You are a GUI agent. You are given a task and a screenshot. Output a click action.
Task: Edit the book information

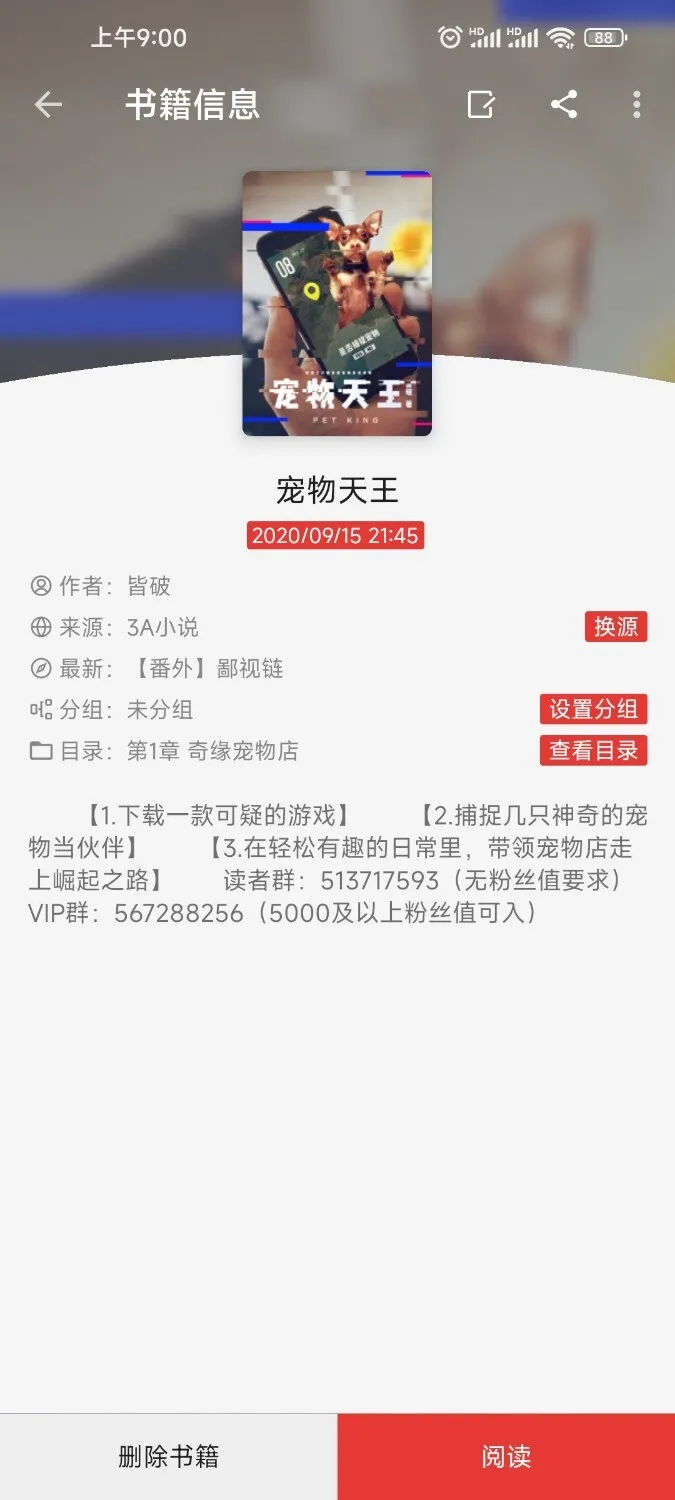point(481,105)
